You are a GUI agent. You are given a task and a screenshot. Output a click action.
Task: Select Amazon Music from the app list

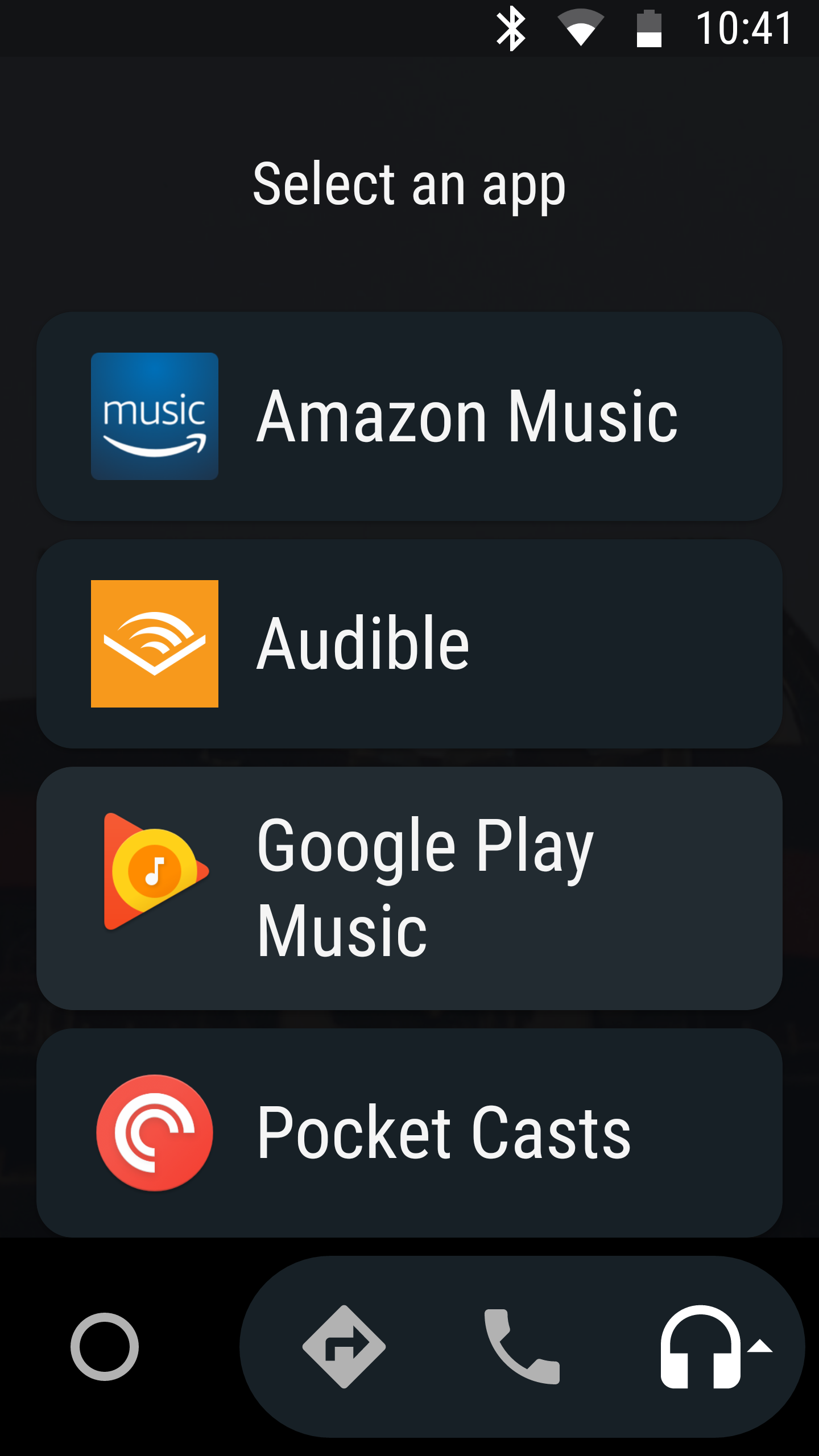[x=409, y=416]
